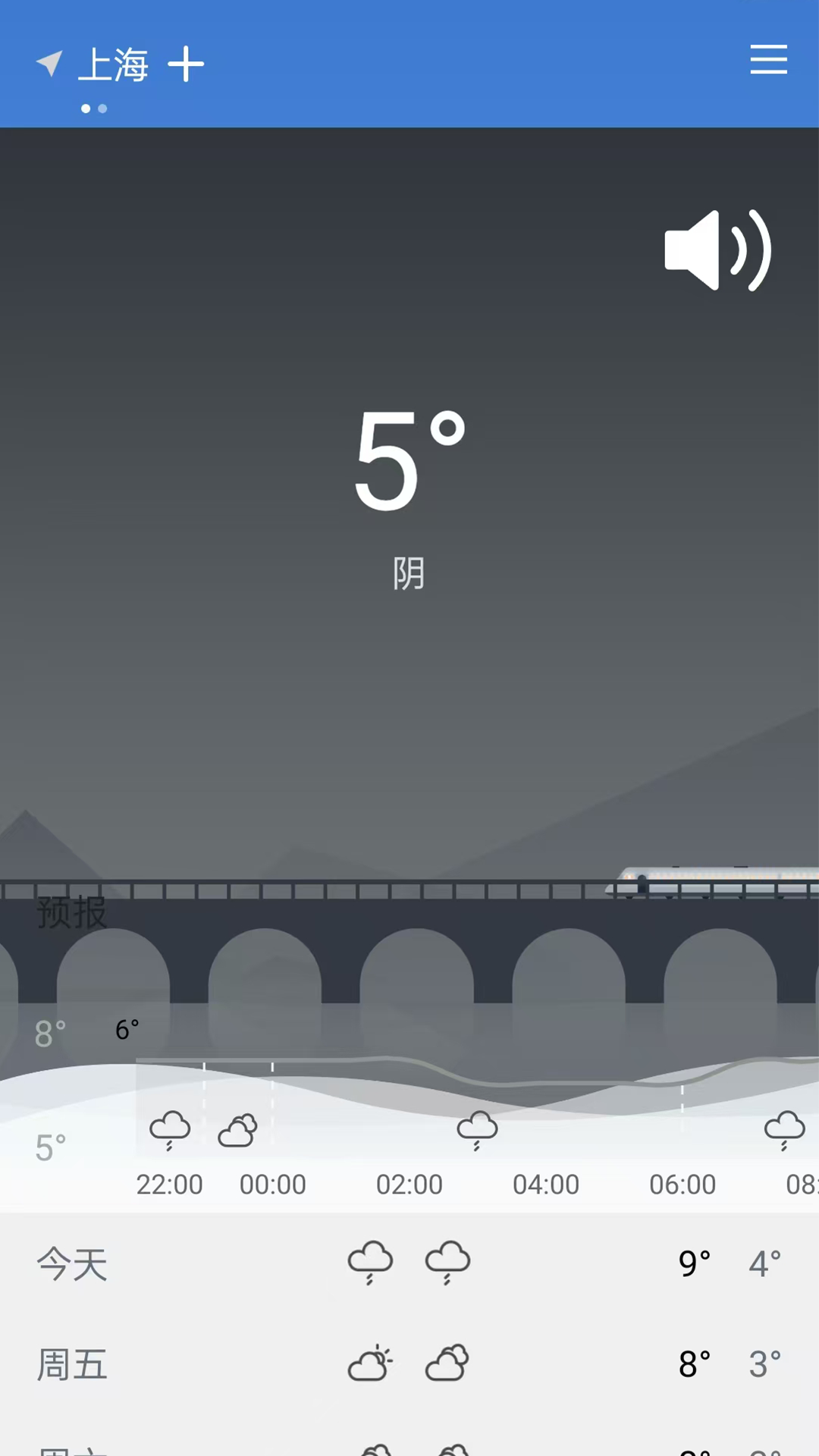
Task: Open the 上海 location selector
Action: 113,64
